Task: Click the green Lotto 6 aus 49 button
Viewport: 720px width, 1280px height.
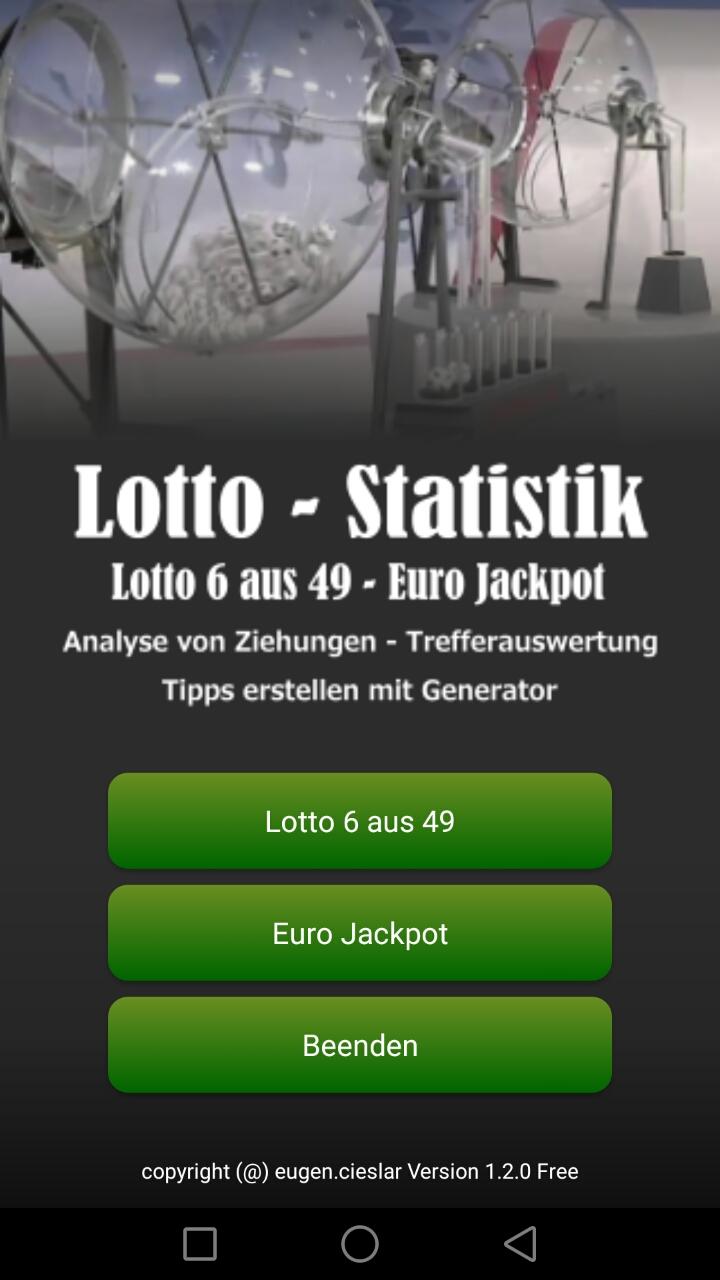Action: point(360,821)
